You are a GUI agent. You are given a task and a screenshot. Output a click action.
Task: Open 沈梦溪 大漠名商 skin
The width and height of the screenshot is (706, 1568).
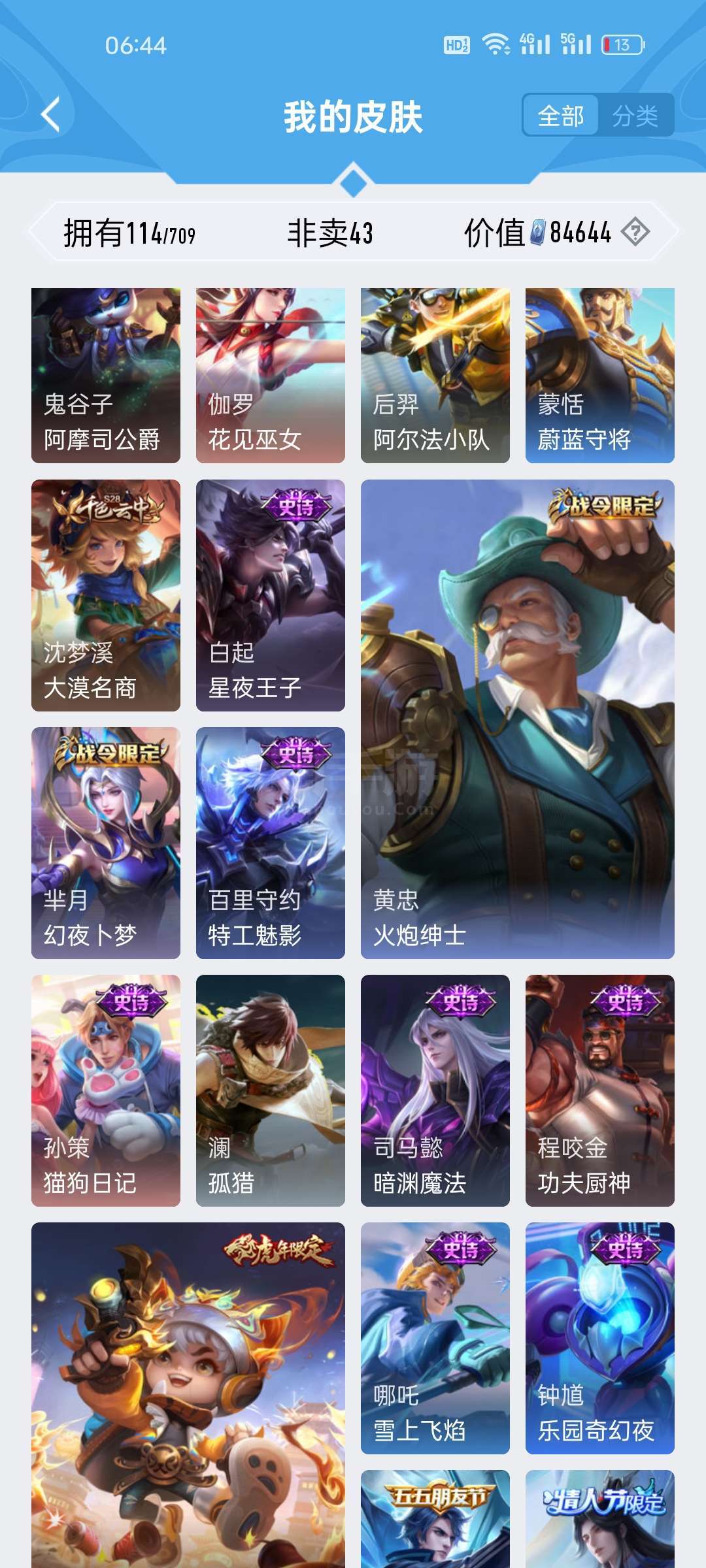coord(106,595)
